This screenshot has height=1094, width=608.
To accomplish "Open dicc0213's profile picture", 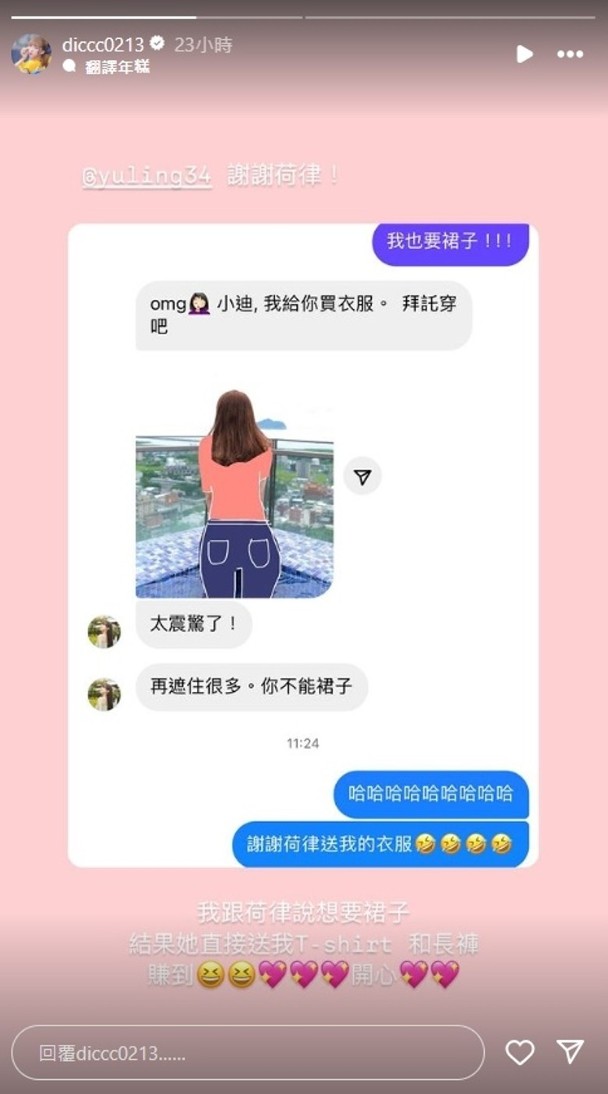I will [x=31, y=54].
